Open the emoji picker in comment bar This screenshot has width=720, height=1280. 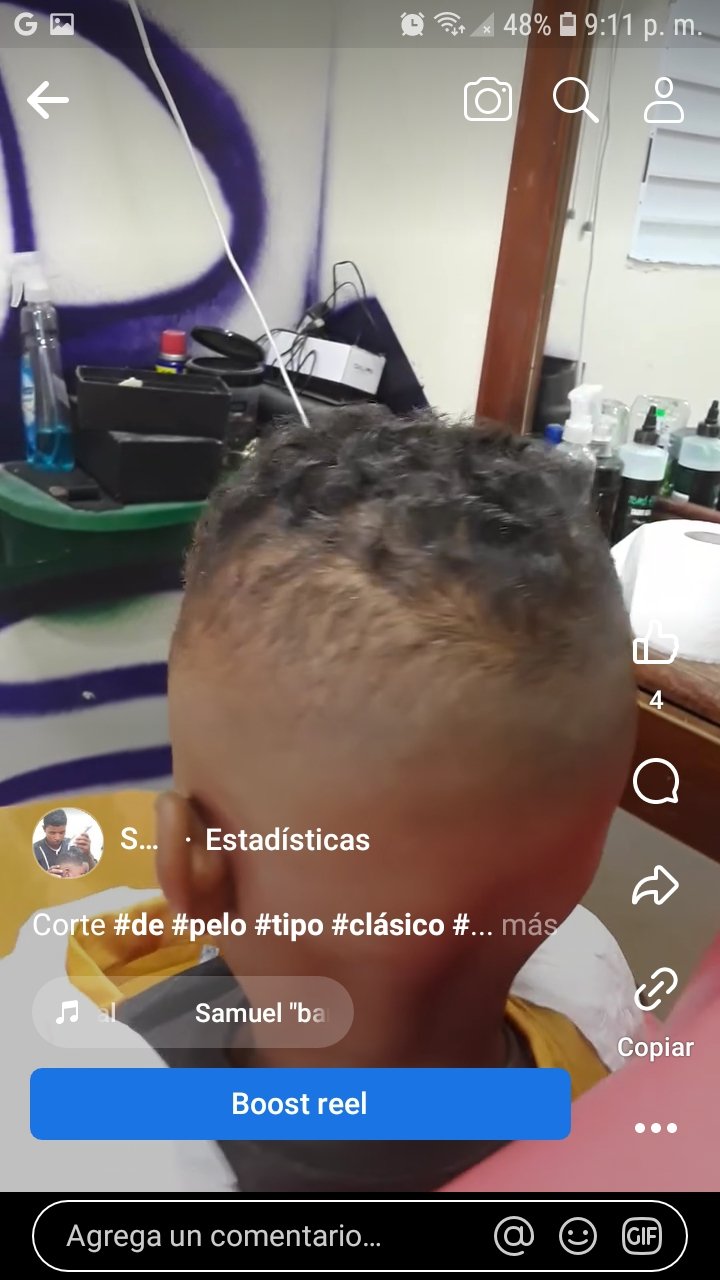pos(578,1237)
